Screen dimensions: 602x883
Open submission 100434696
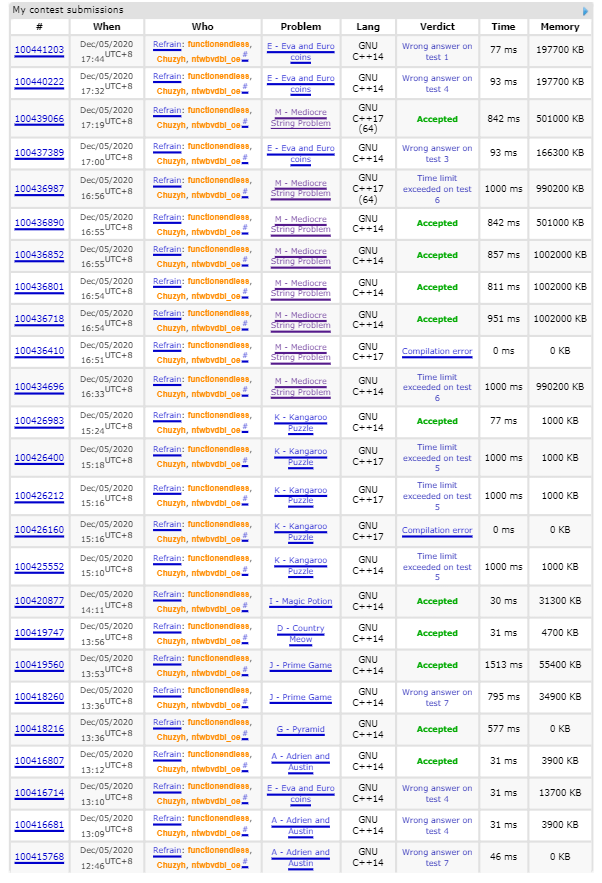(x=39, y=387)
